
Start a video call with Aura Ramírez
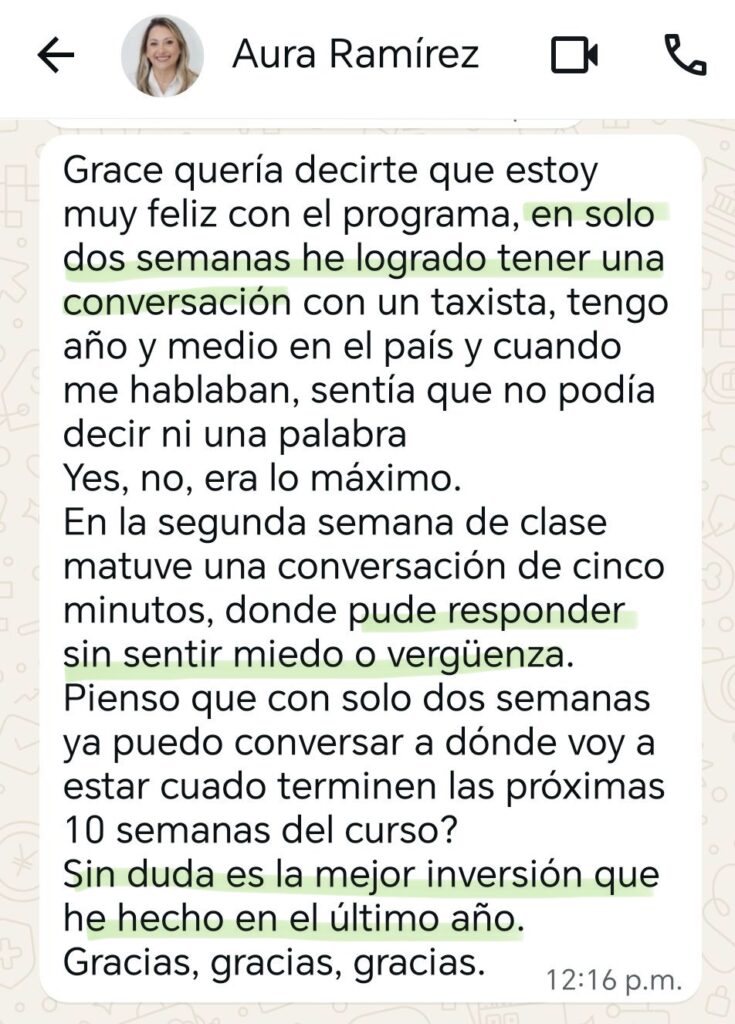point(574,55)
